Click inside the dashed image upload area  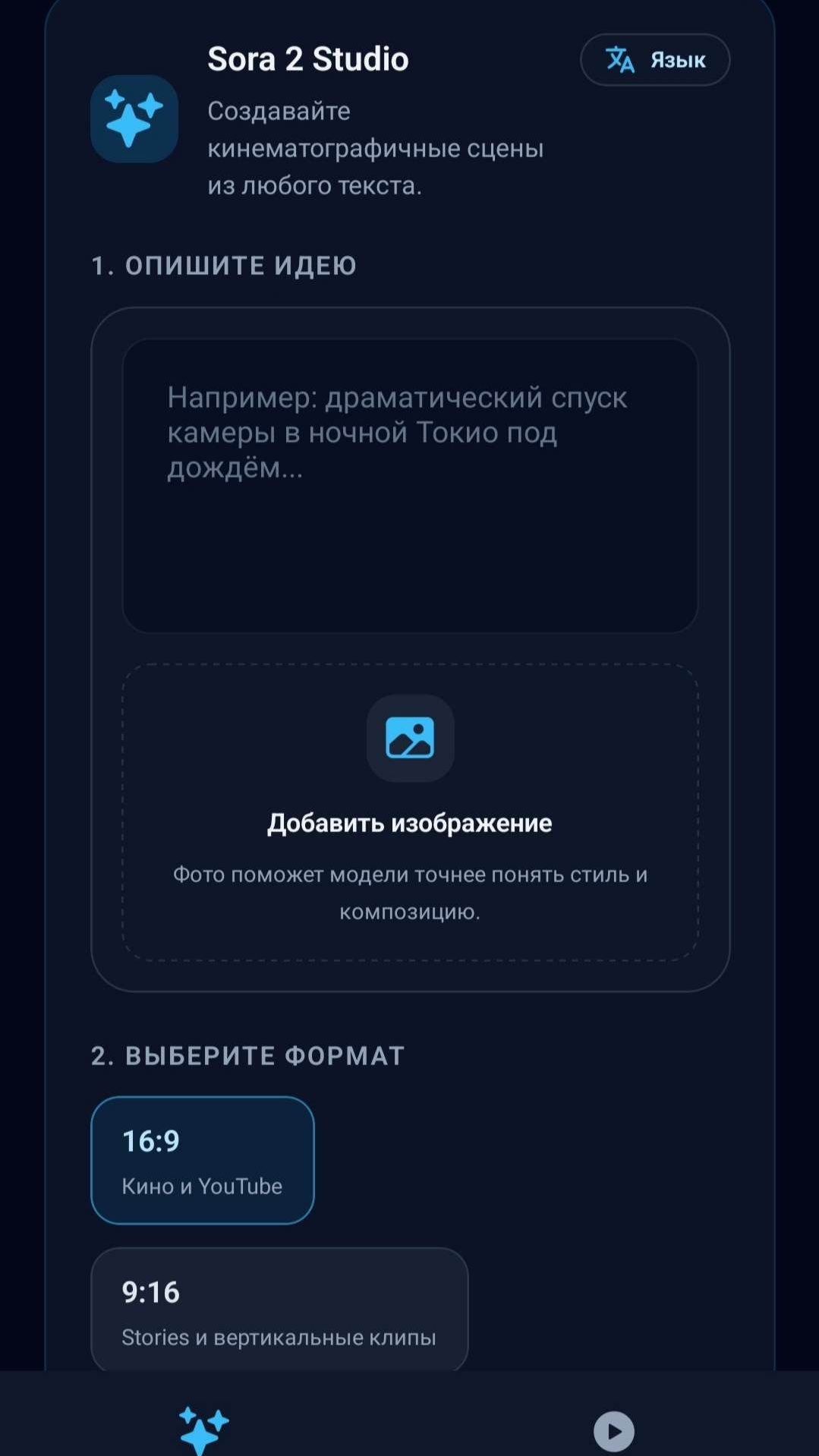[410, 805]
